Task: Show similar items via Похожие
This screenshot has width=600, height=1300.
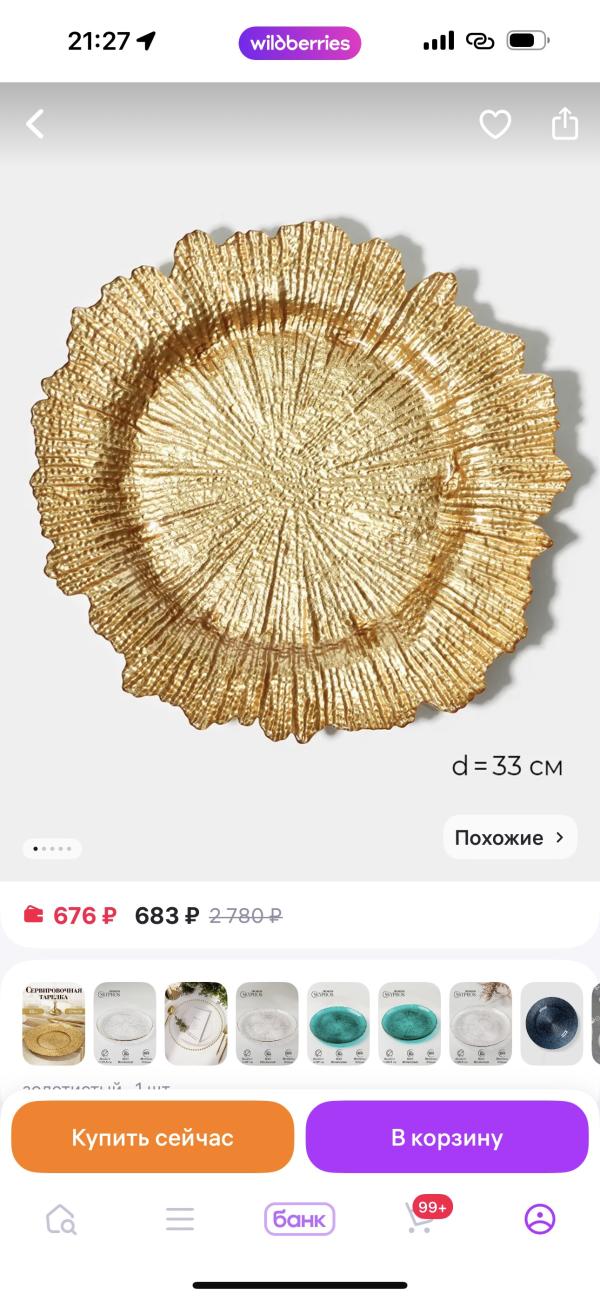Action: tap(510, 838)
